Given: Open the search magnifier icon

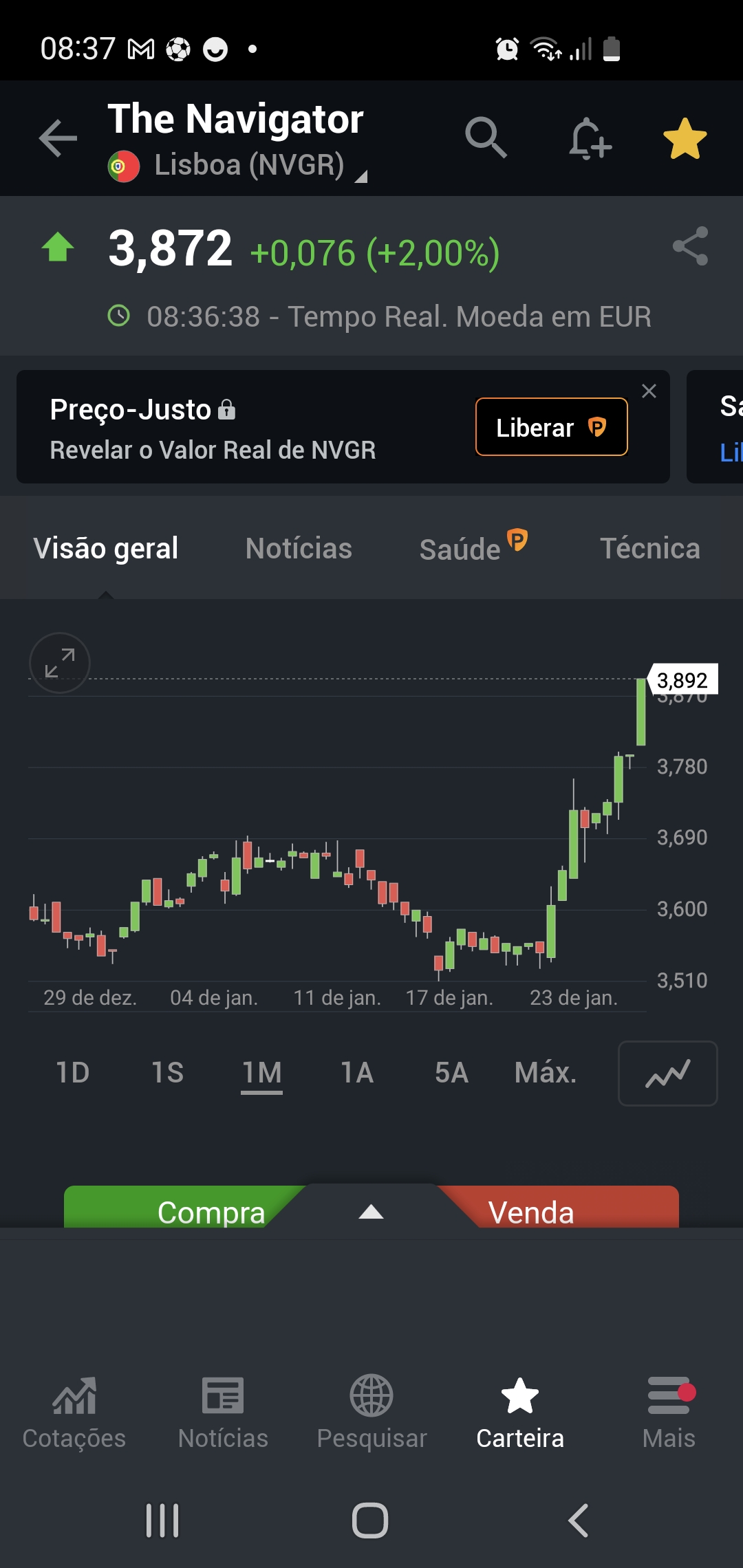Looking at the screenshot, I should [486, 138].
